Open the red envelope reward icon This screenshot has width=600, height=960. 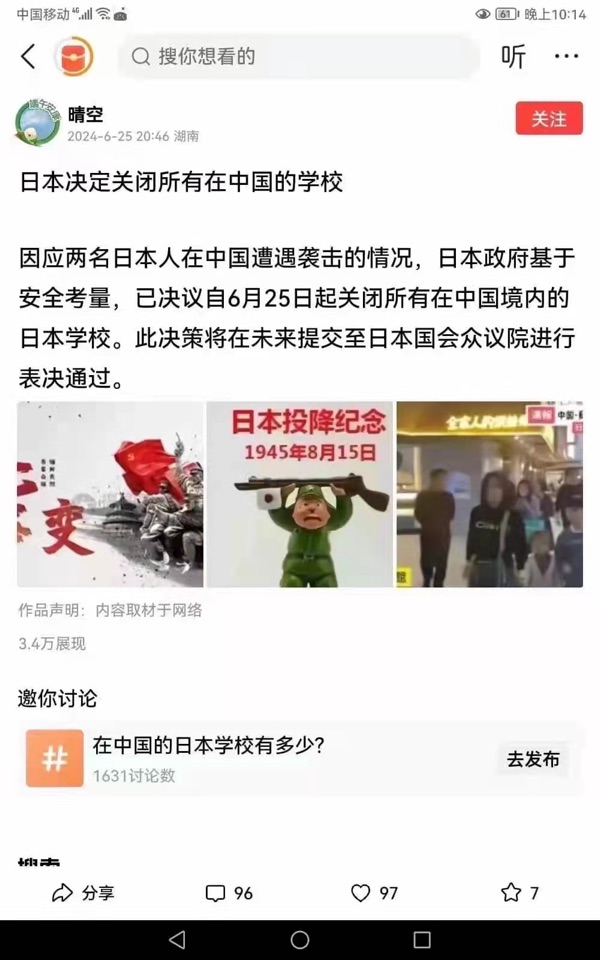click(x=74, y=56)
